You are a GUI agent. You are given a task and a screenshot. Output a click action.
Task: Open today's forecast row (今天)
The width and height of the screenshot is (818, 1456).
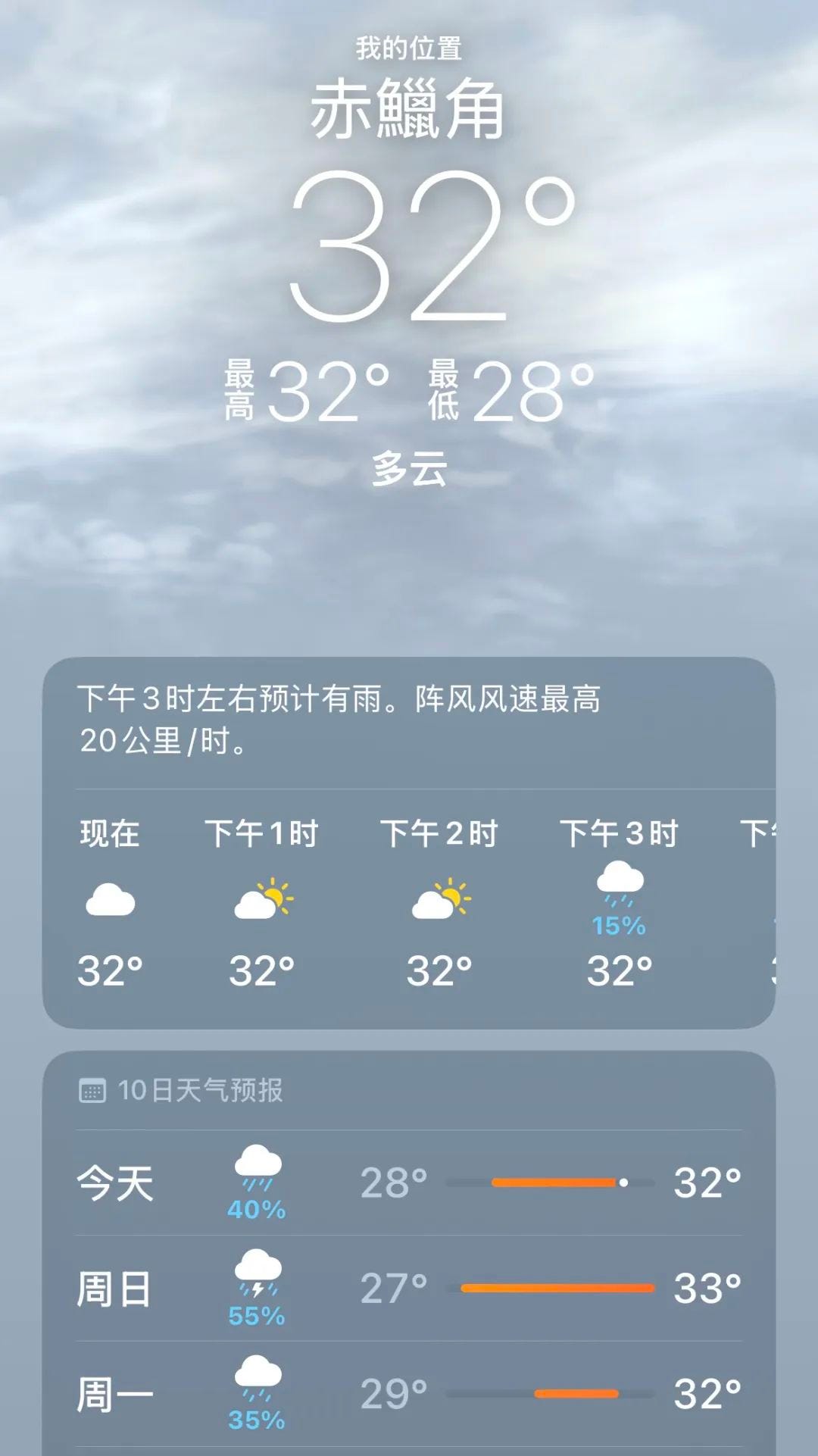tap(409, 1183)
